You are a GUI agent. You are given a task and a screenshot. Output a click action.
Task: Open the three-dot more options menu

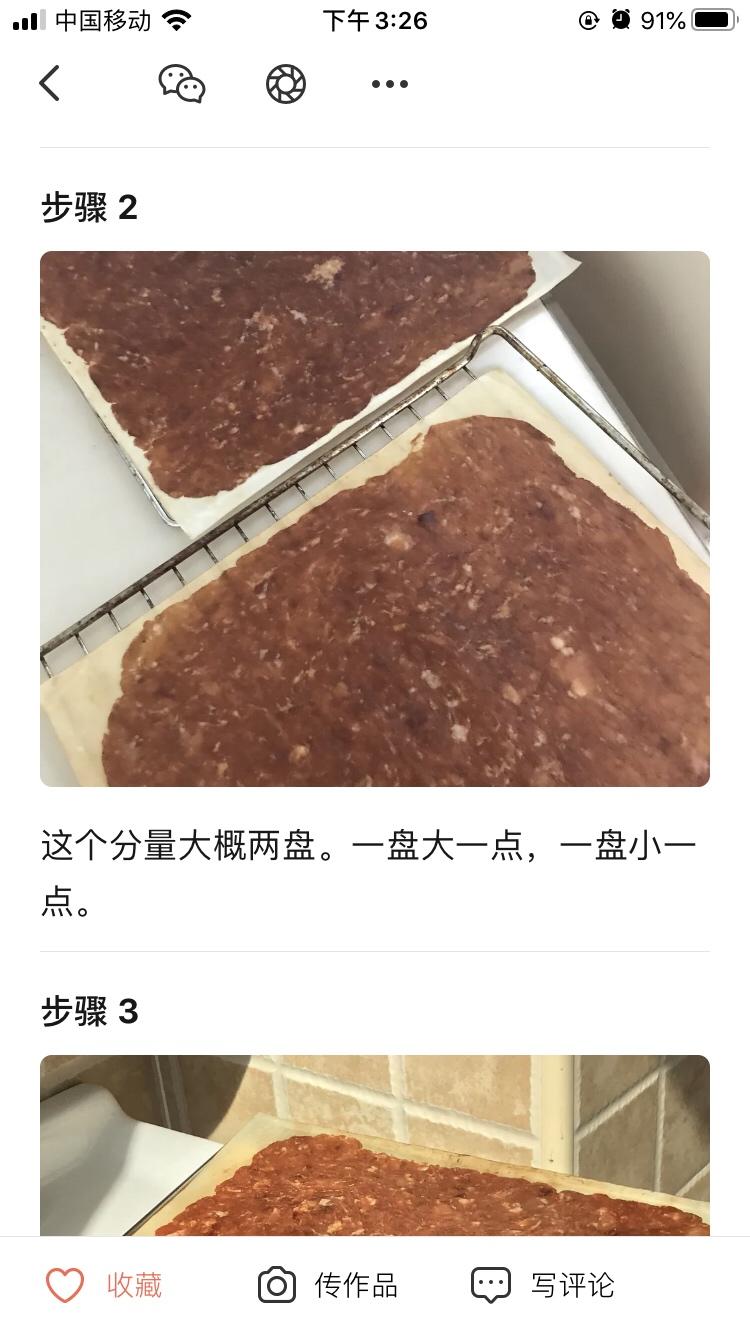point(390,84)
